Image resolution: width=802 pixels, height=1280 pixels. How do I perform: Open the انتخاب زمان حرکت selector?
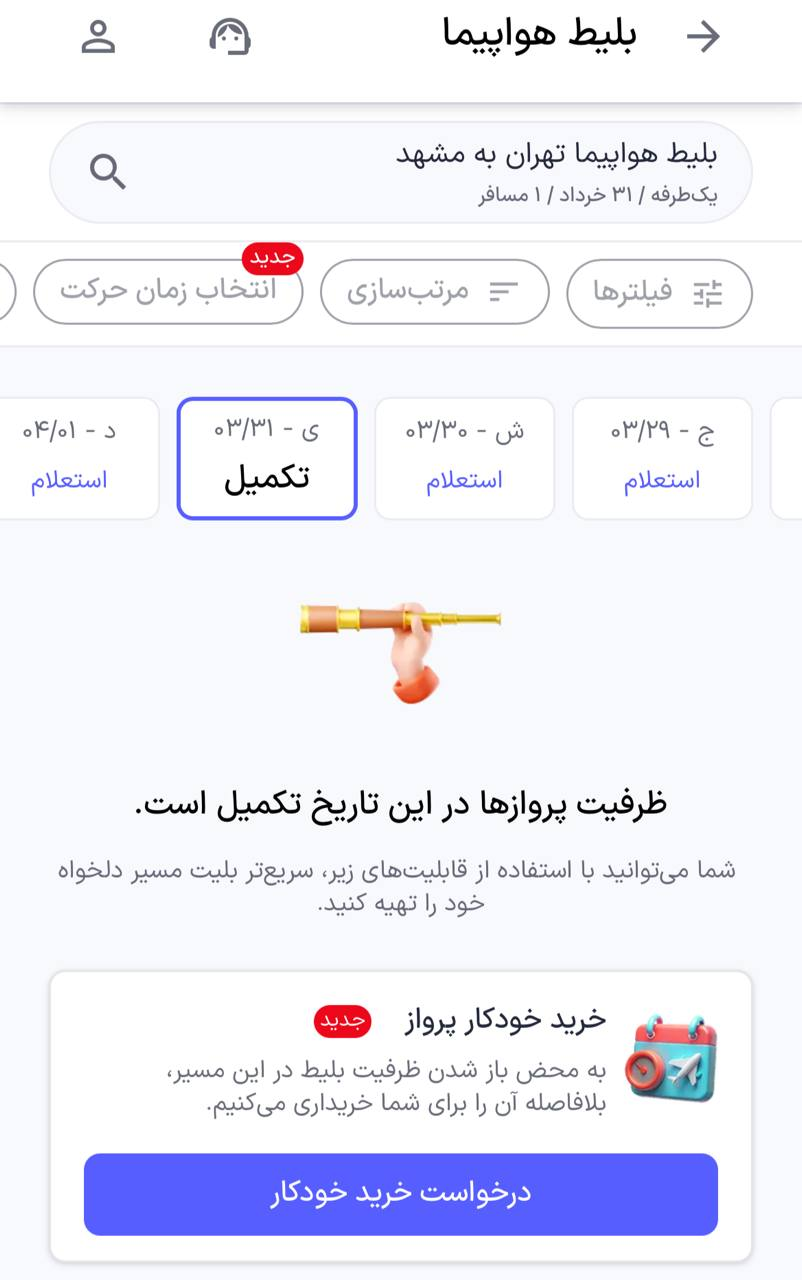pyautogui.click(x=167, y=292)
